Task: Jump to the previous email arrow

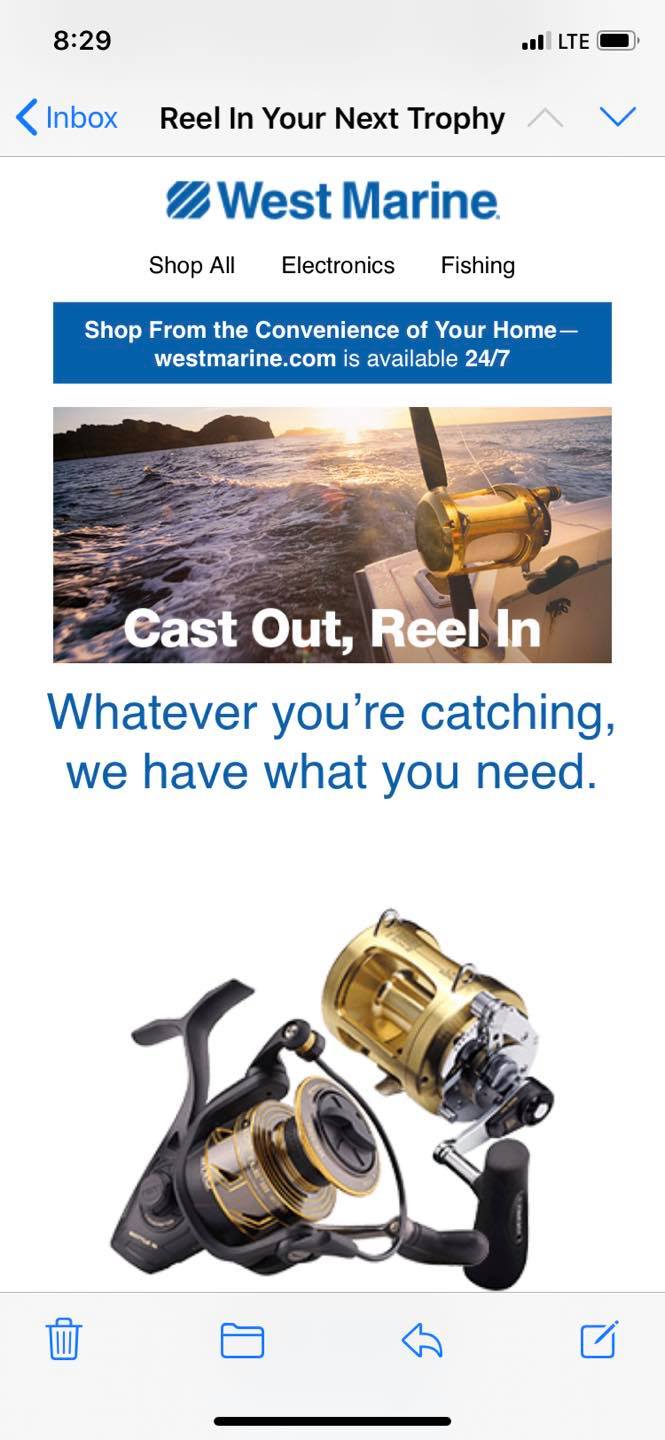Action: (545, 118)
